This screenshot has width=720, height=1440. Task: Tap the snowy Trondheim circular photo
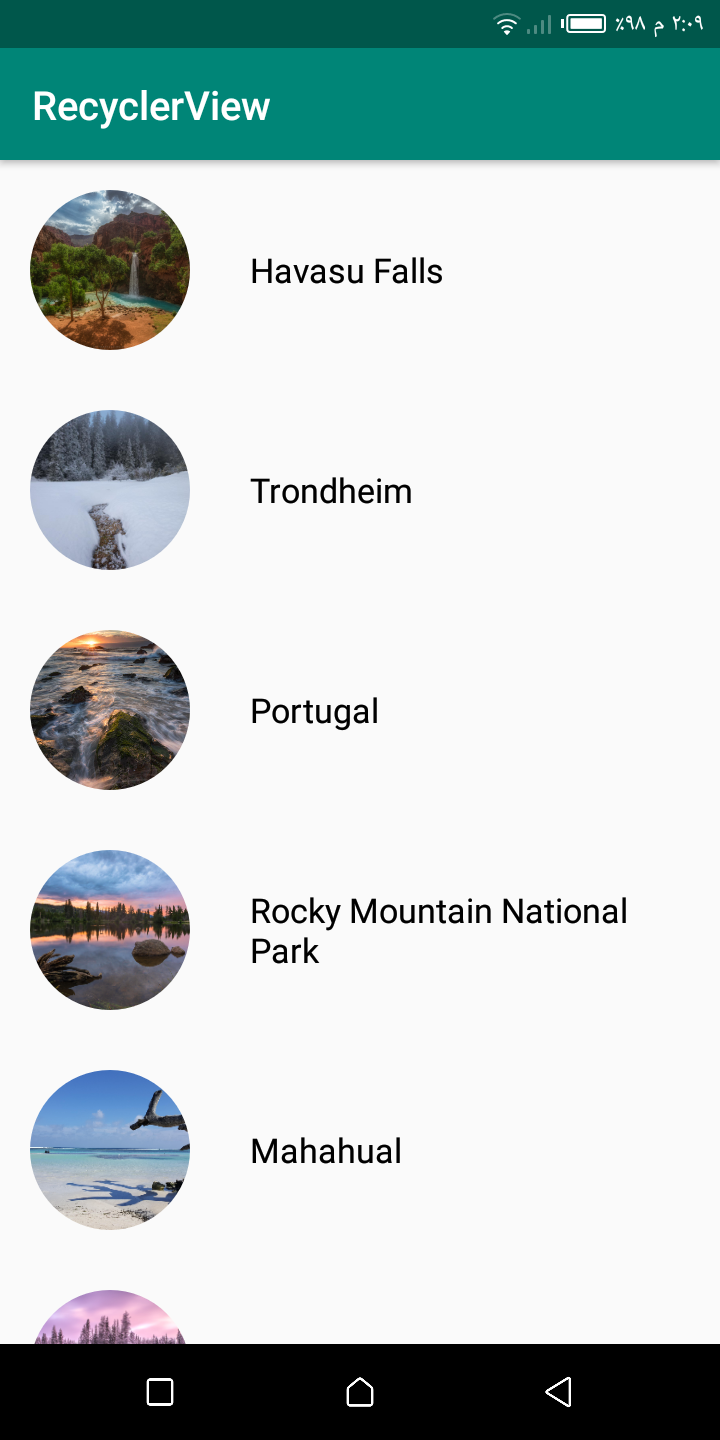pos(110,490)
